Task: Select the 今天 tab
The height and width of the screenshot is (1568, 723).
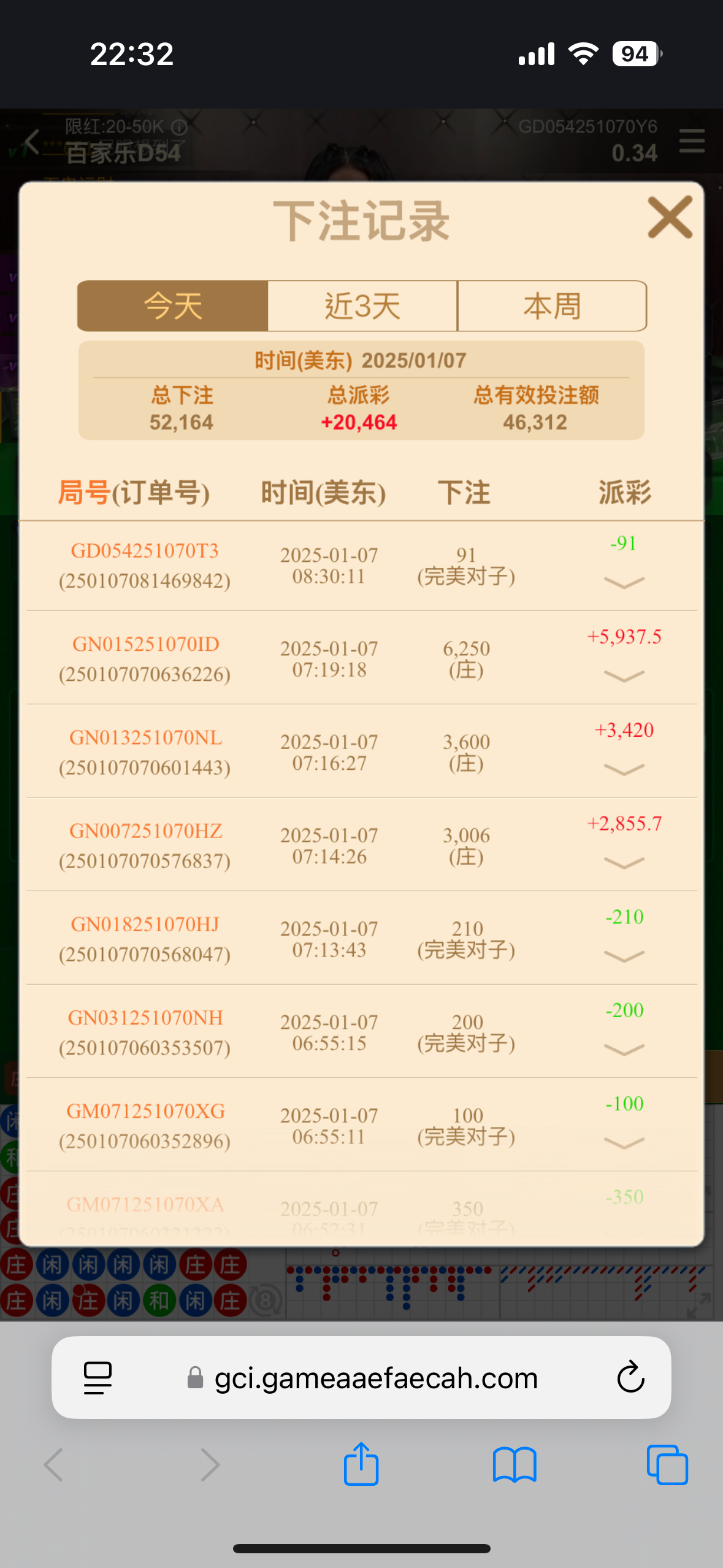Action: tap(173, 306)
